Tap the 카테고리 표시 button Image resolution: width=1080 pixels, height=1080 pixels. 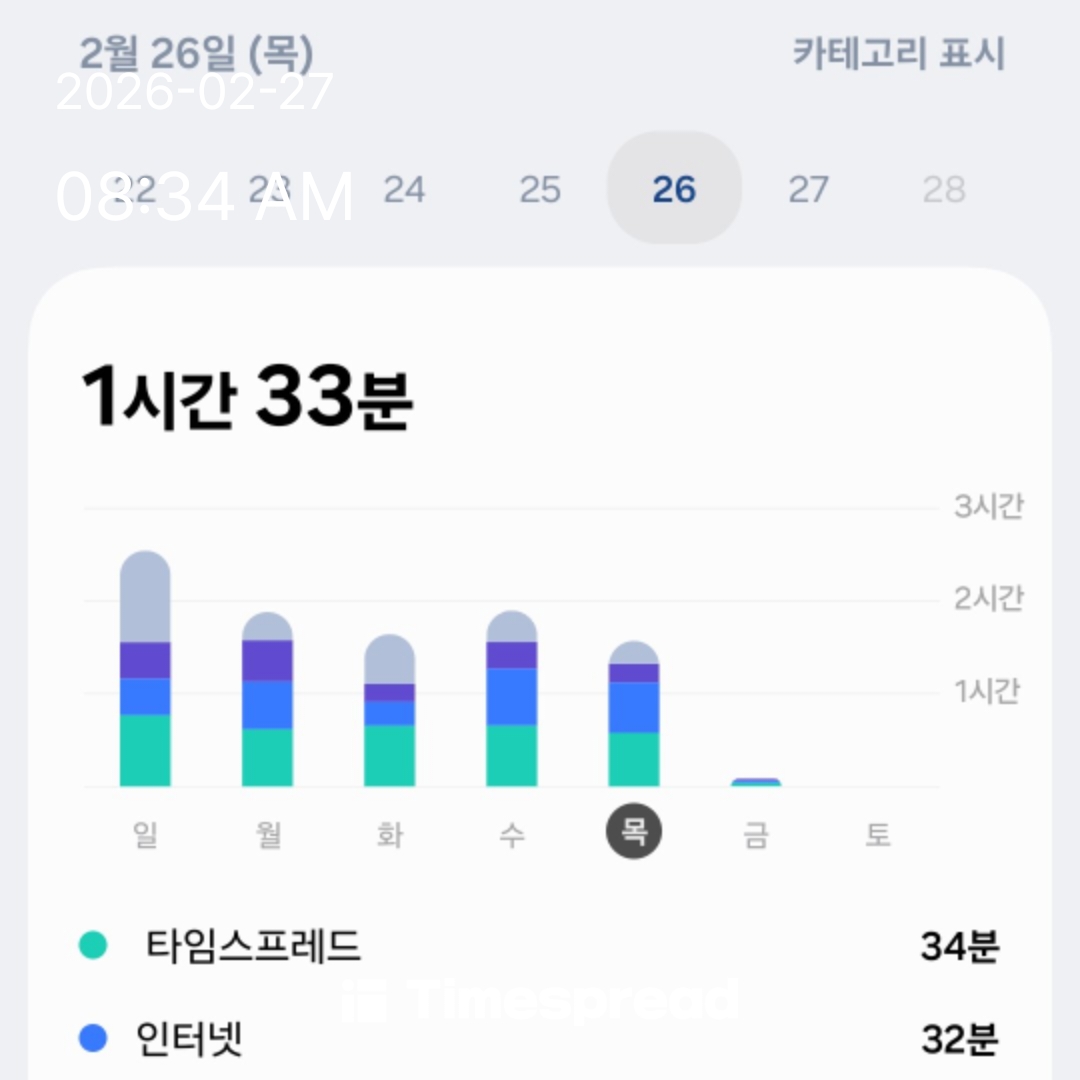[x=899, y=53]
